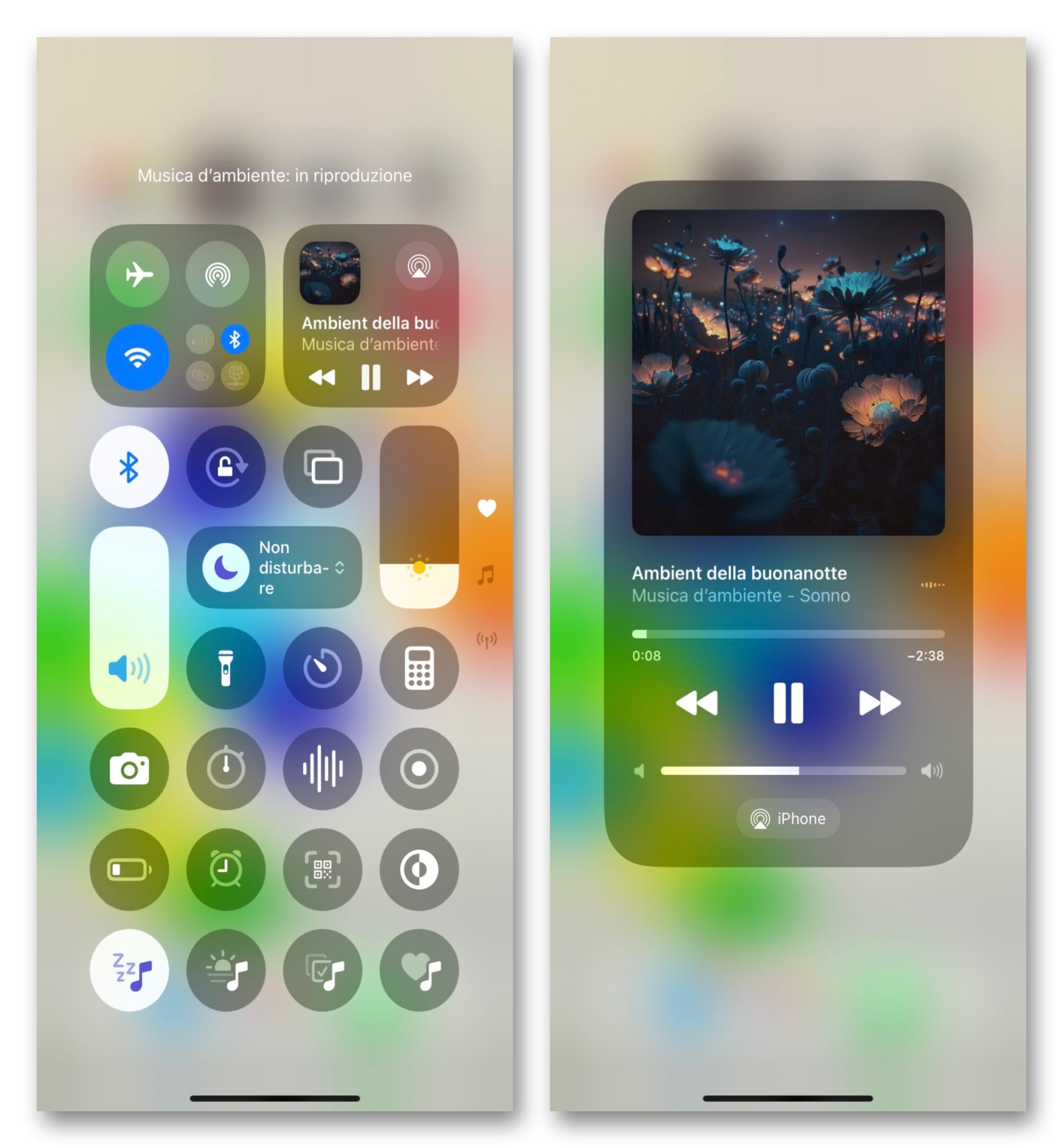Rewind in the expanded player
The width and height of the screenshot is (1063, 1148).
pyautogui.click(x=697, y=703)
